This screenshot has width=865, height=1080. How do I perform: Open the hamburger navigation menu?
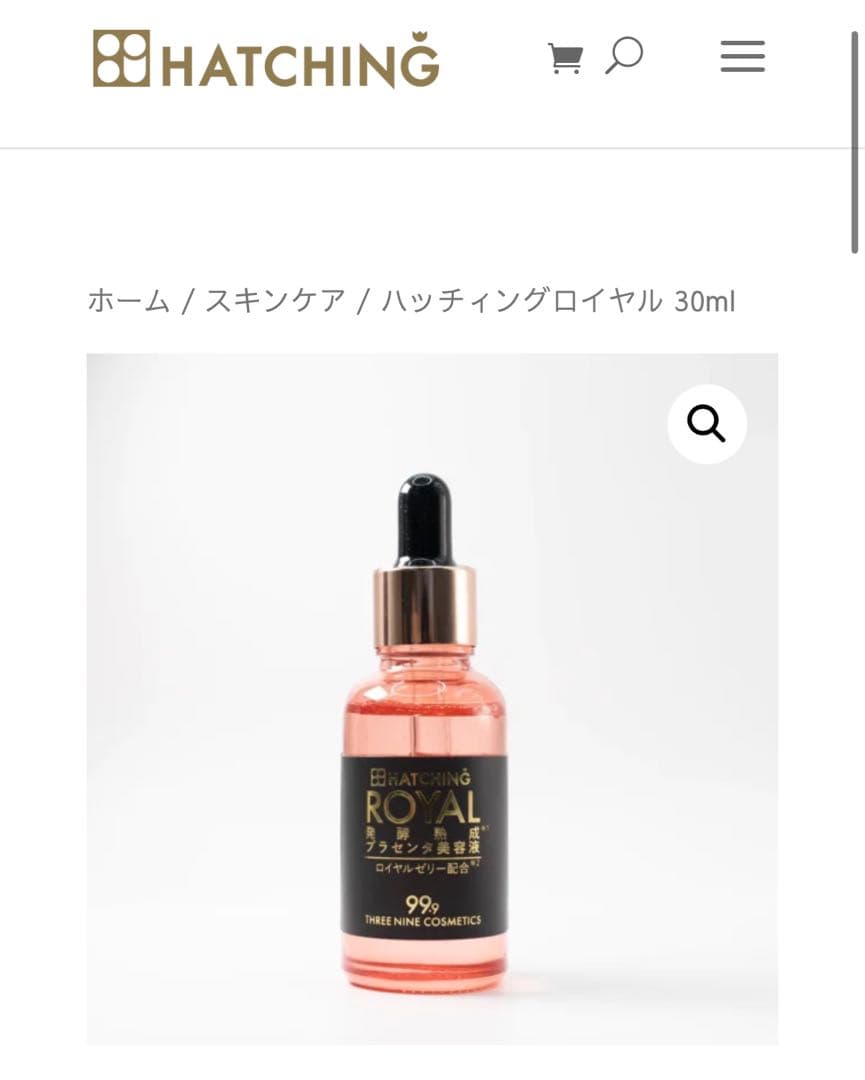[742, 57]
